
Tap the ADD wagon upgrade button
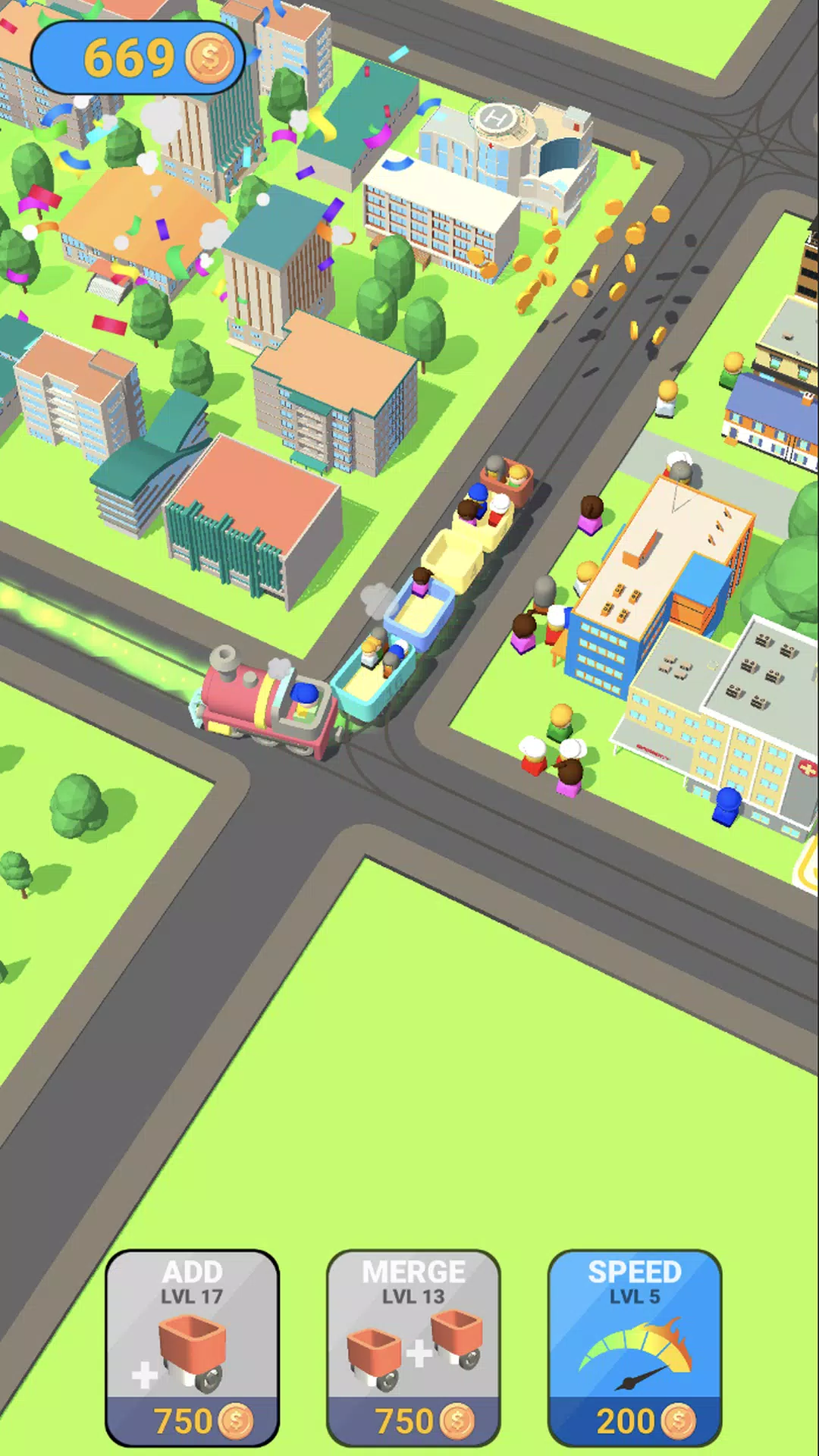[192, 1348]
